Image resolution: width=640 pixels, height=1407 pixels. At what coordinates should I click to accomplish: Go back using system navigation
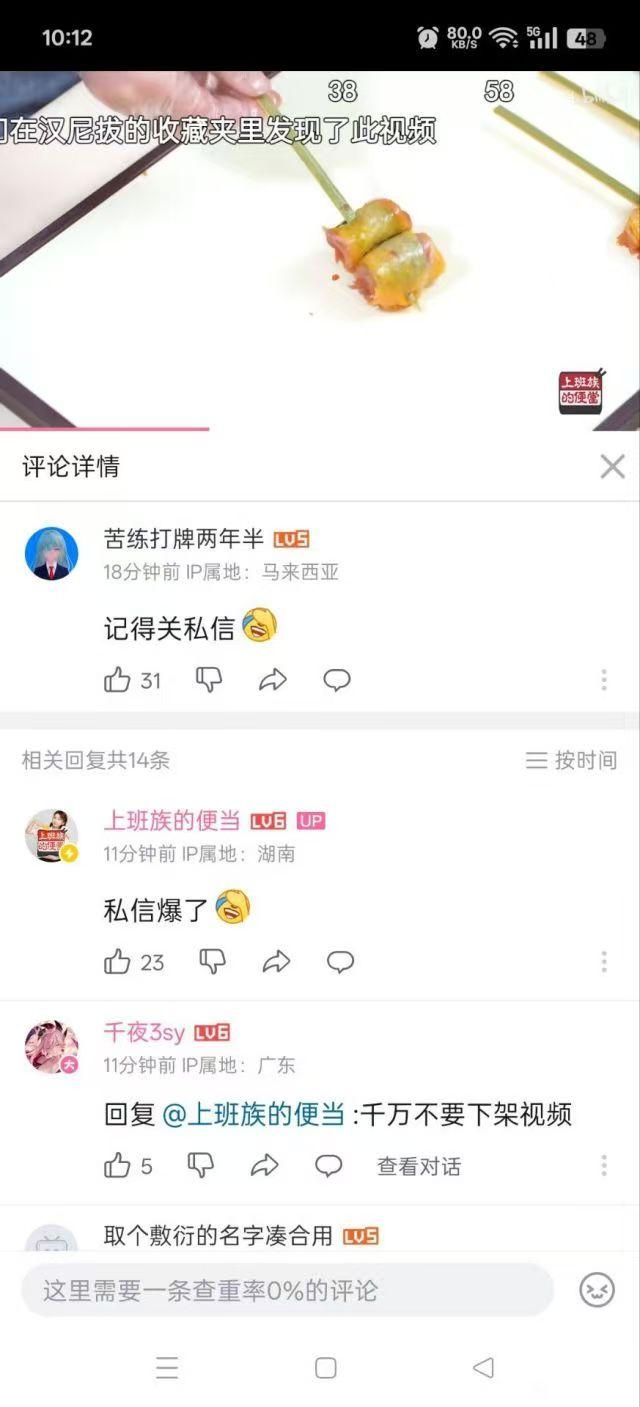[483, 1368]
